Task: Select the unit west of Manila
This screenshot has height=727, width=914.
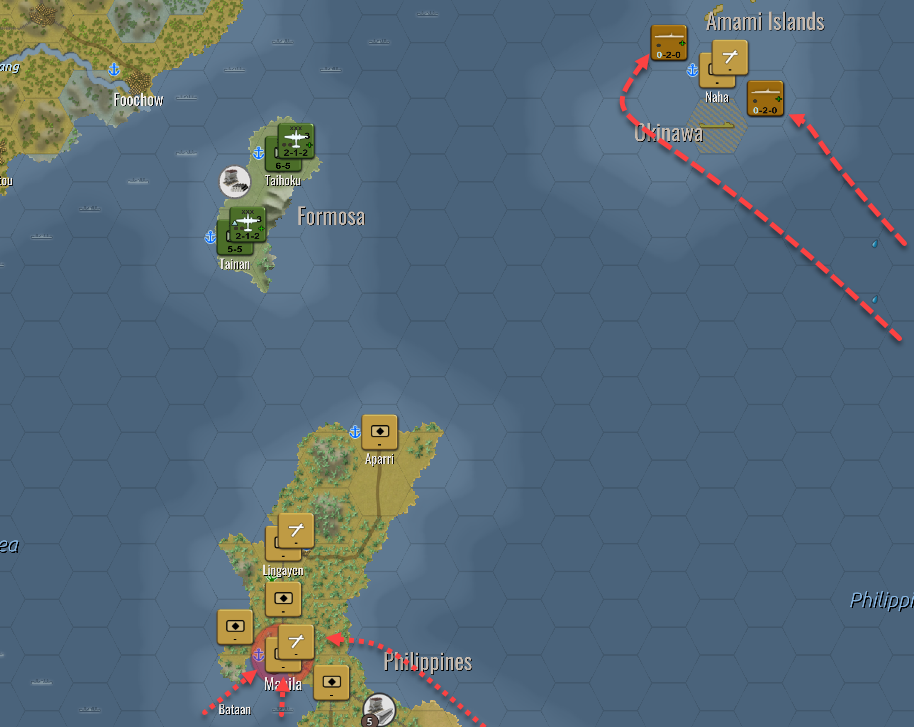Action: coord(234,626)
